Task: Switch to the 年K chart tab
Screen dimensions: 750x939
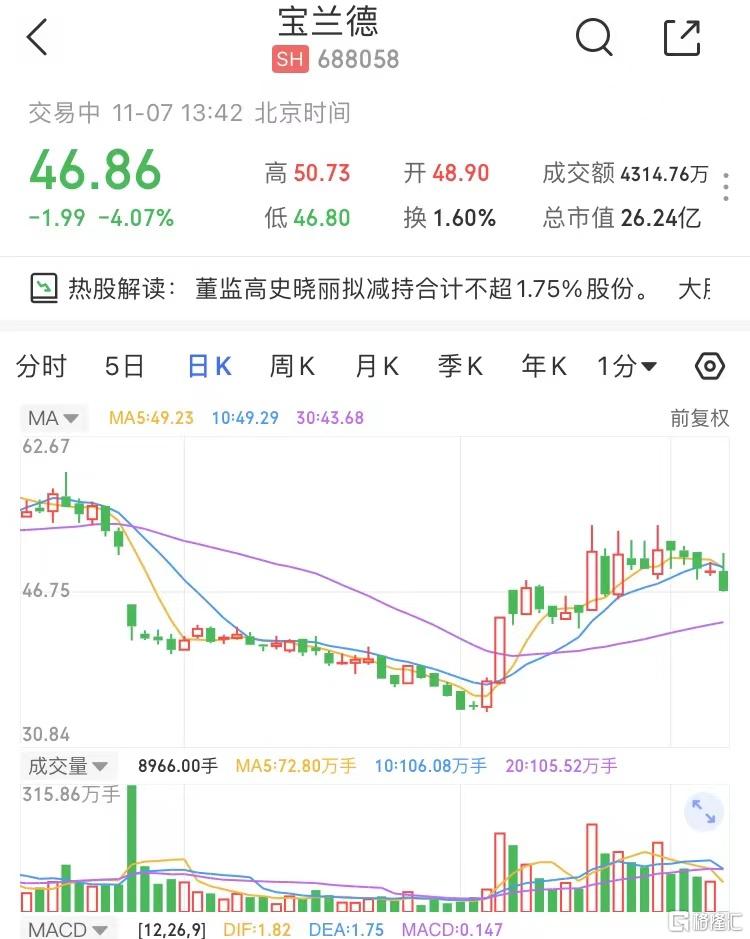Action: click(x=543, y=367)
